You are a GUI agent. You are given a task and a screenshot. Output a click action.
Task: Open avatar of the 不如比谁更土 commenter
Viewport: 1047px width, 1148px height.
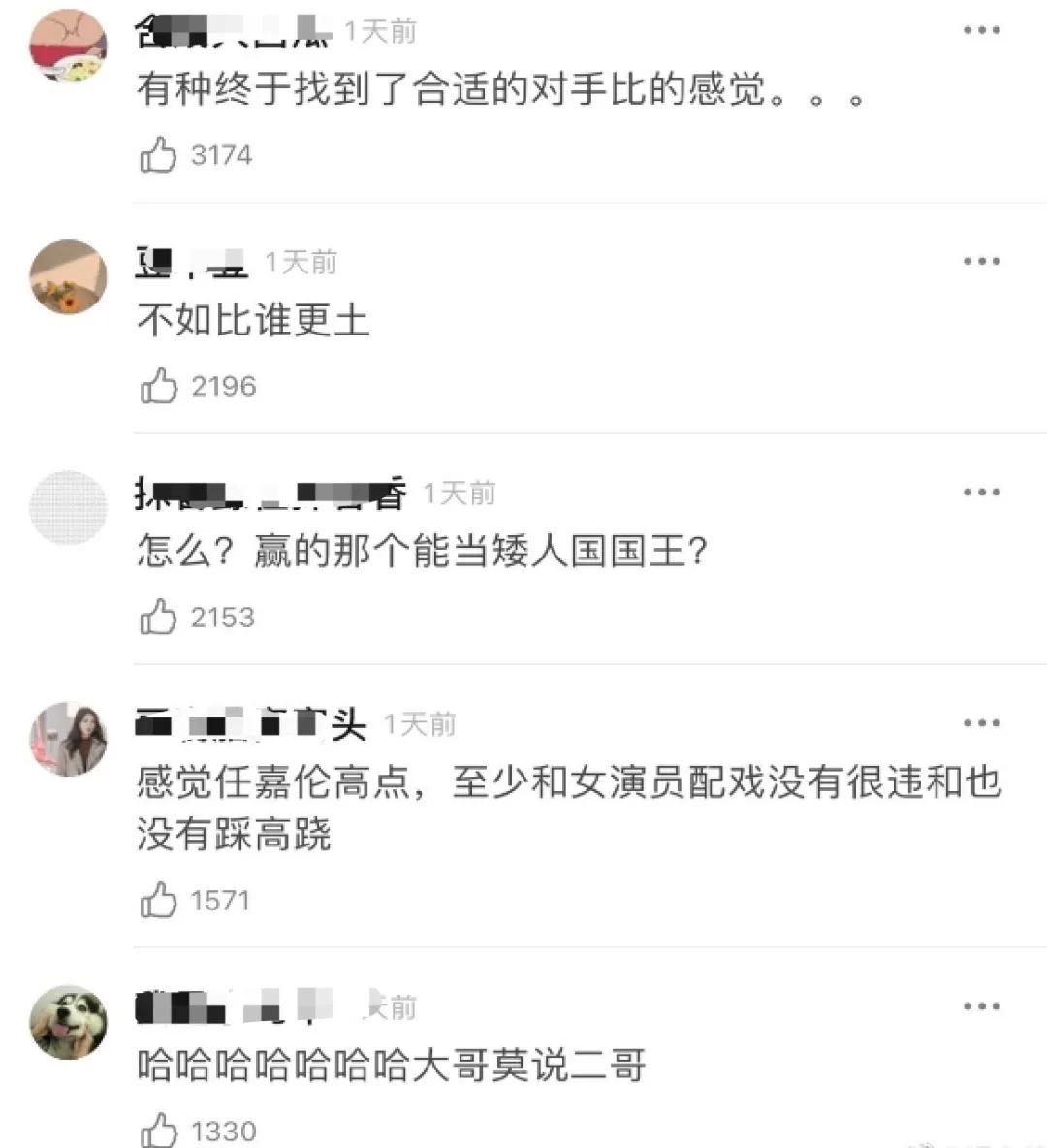point(68,277)
